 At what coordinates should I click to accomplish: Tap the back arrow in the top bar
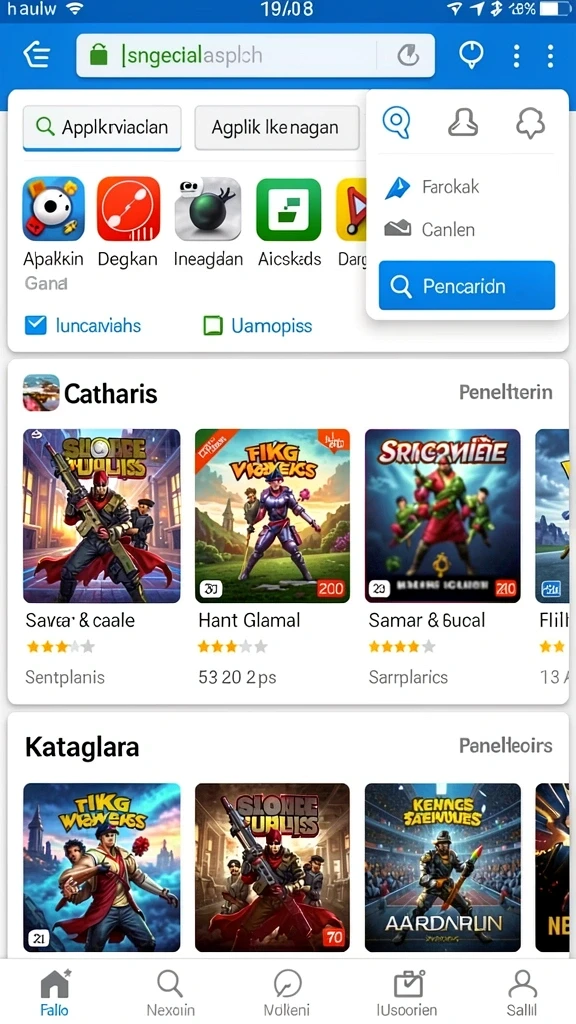click(x=37, y=56)
